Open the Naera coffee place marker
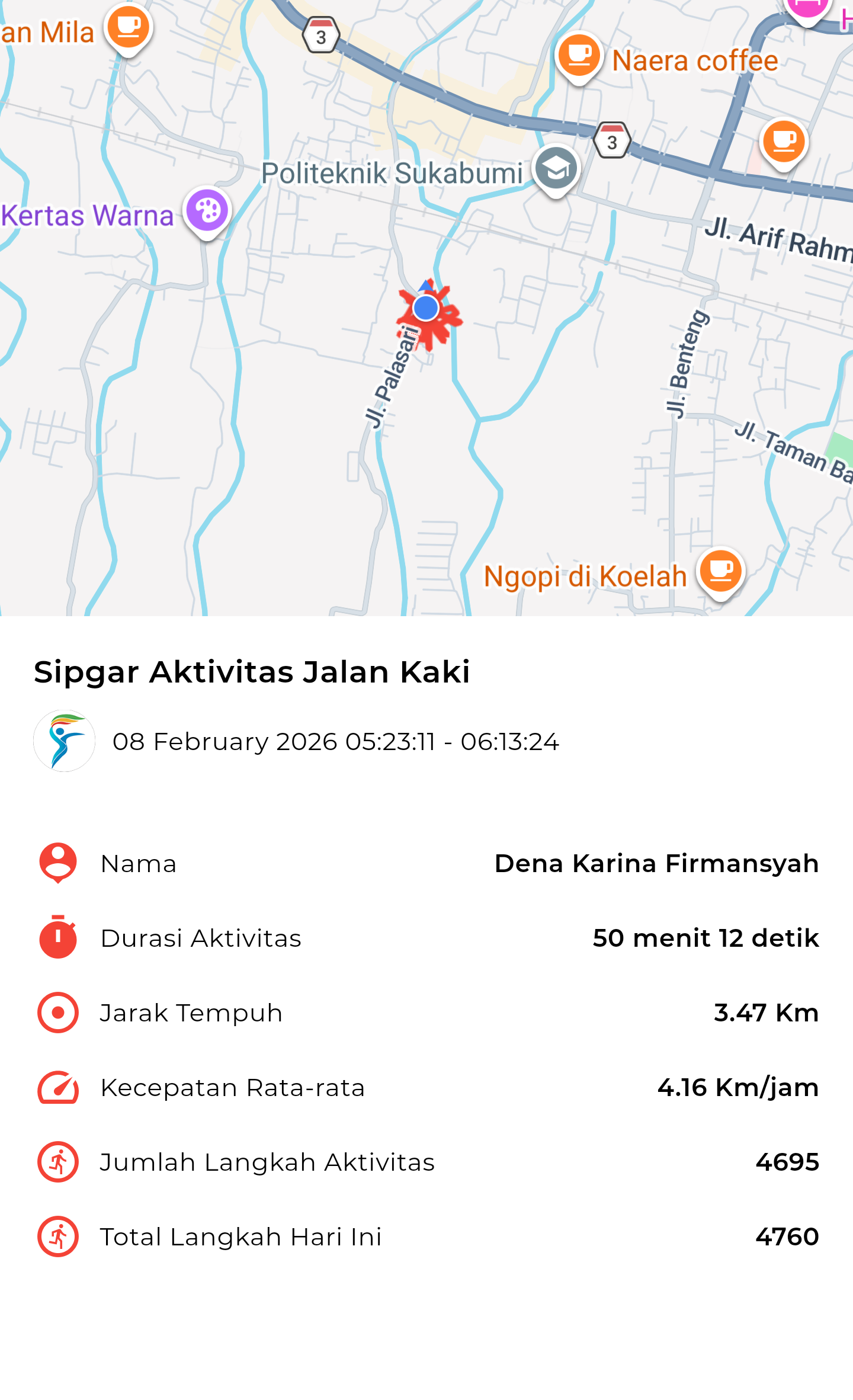 tap(579, 56)
